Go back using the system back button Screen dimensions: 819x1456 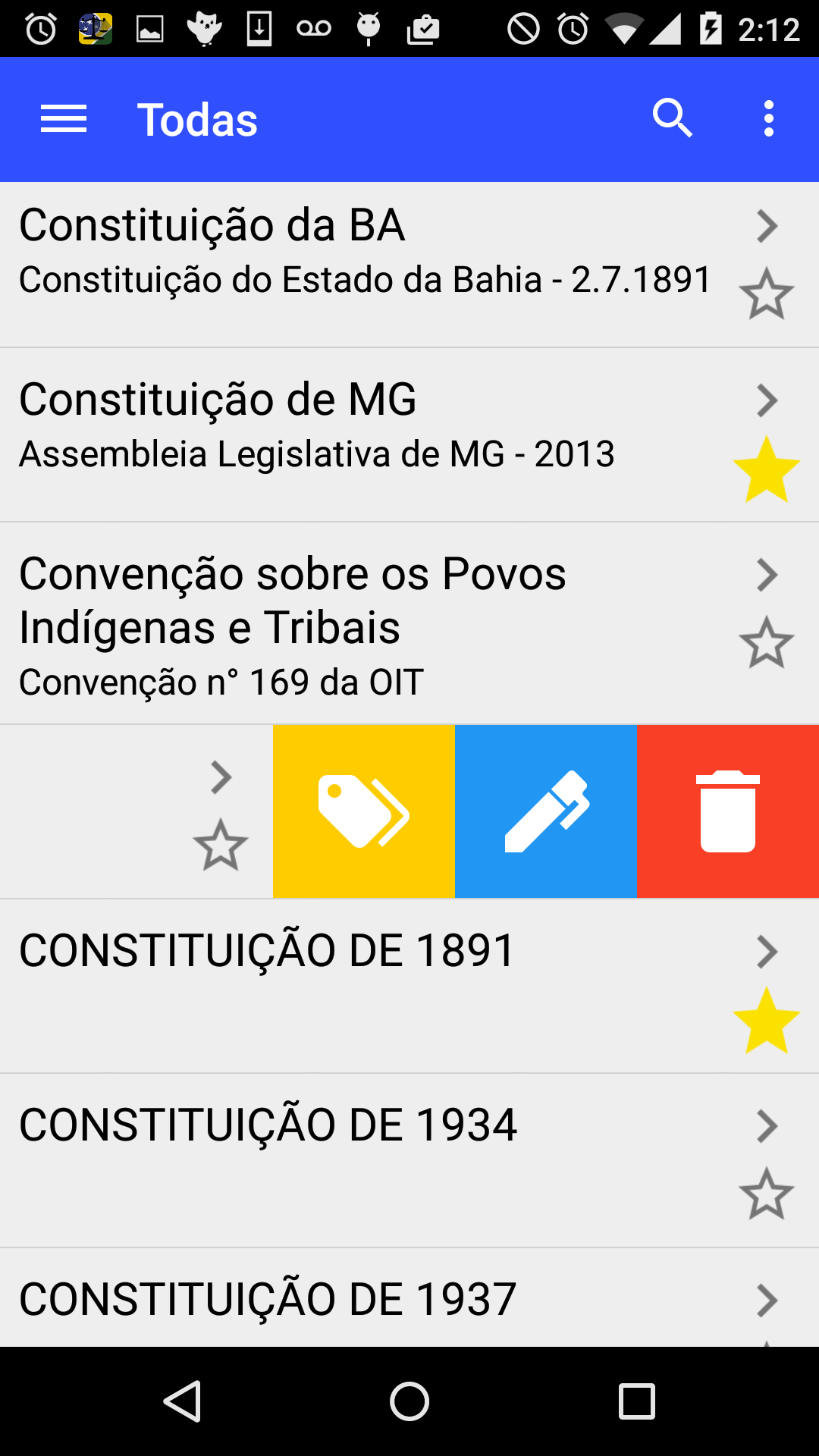tap(182, 1401)
